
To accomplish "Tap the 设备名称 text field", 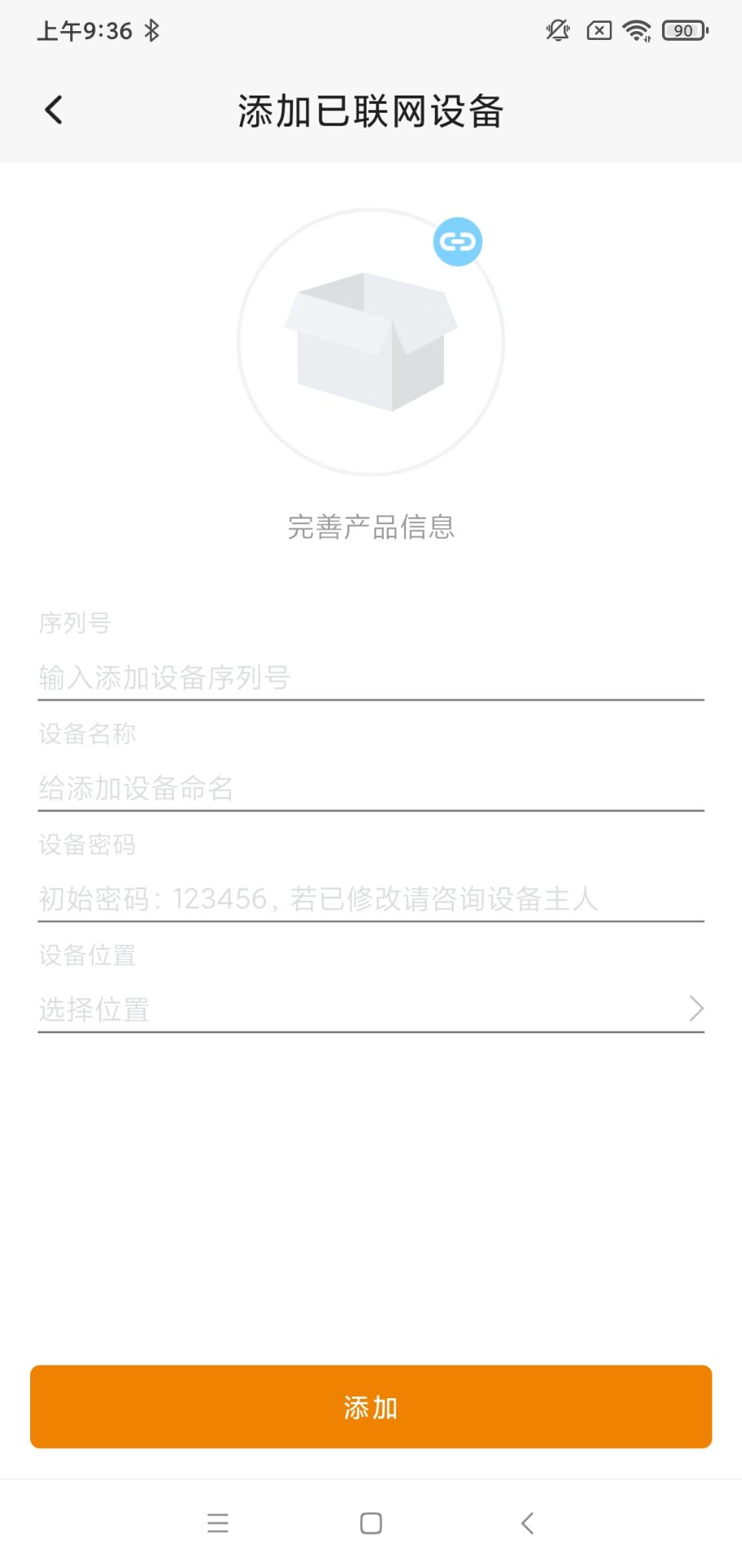I will tap(371, 788).
